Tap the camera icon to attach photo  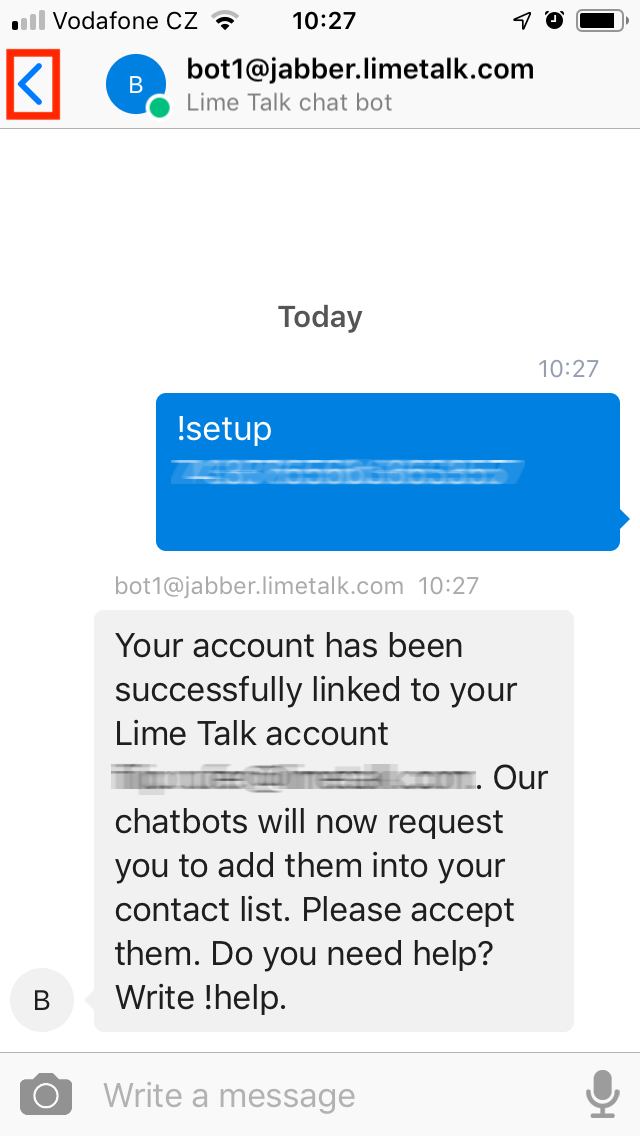(46, 1094)
